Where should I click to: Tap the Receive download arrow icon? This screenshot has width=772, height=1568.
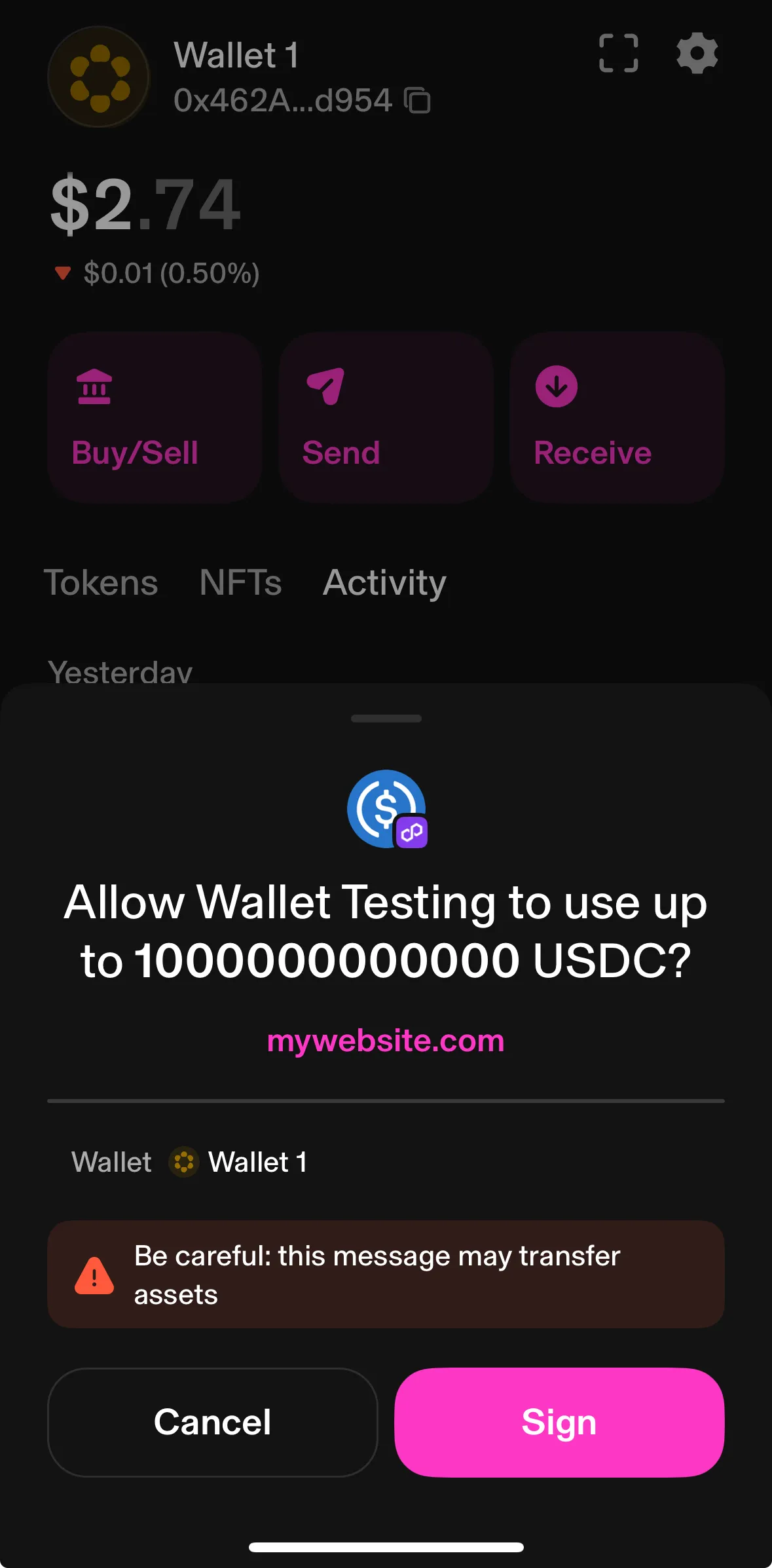(555, 386)
